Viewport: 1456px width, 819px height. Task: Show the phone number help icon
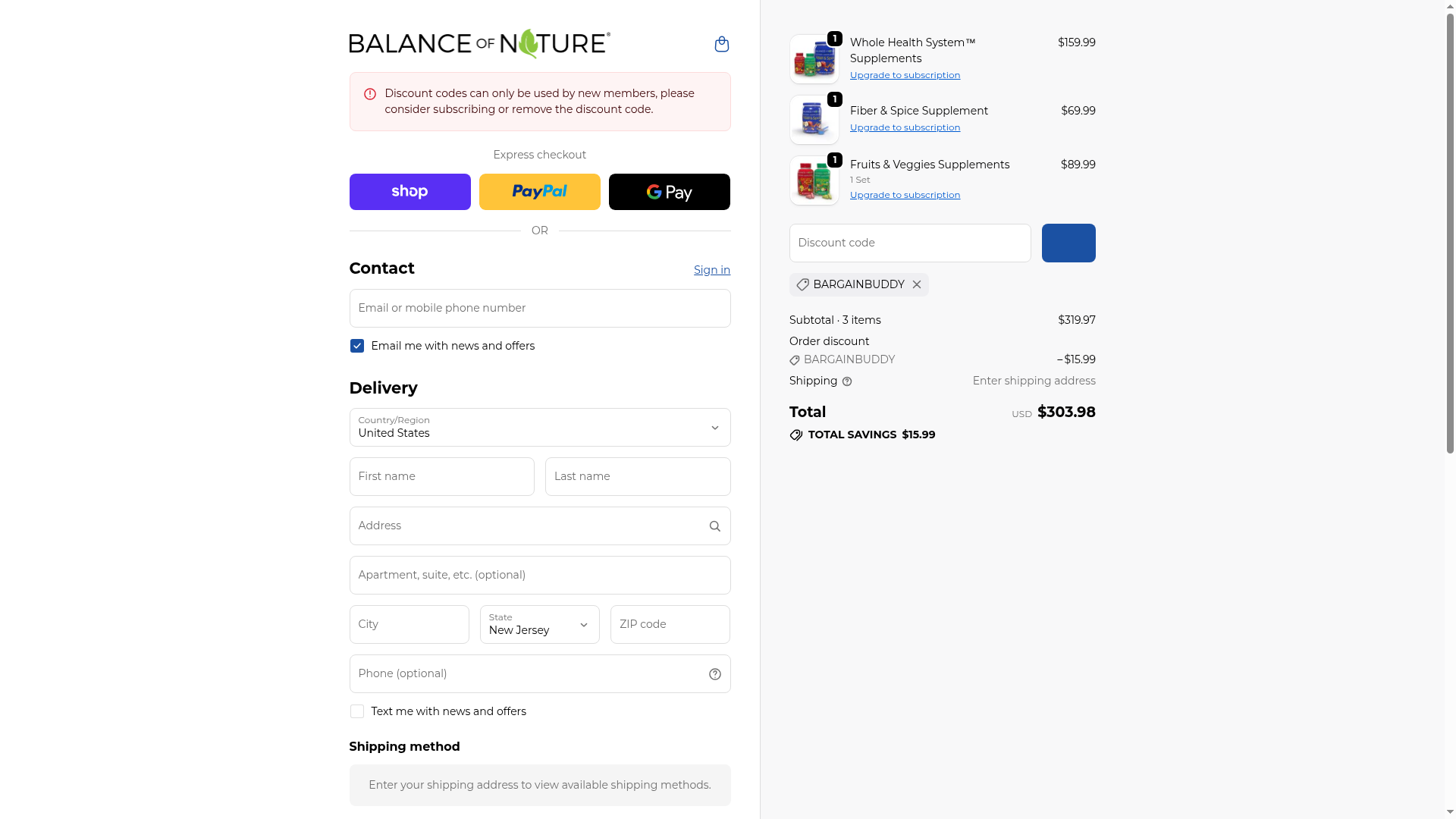[x=714, y=674]
